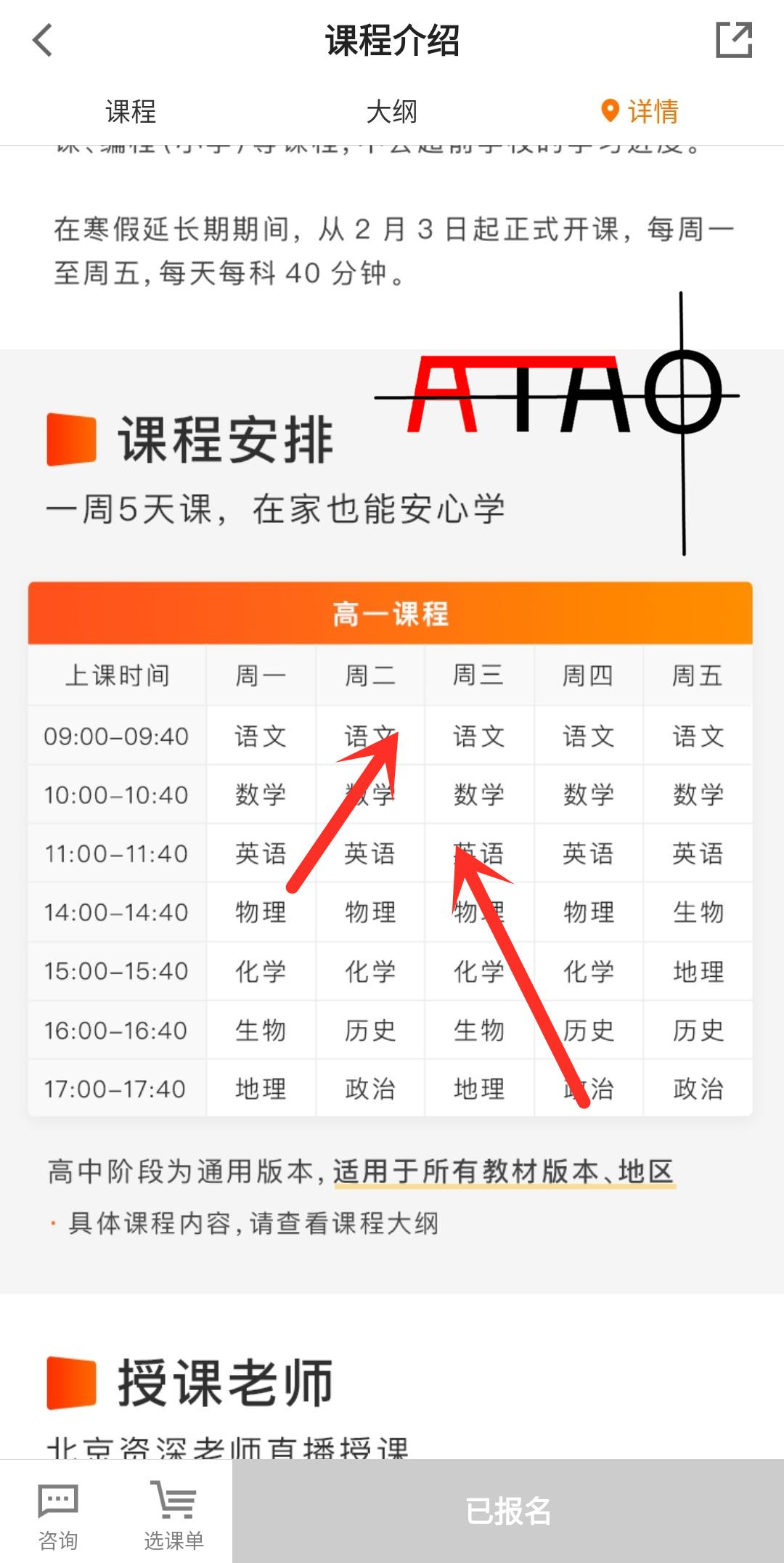The height and width of the screenshot is (1563, 784).
Task: Switch to the 课程 tab
Action: click(131, 112)
